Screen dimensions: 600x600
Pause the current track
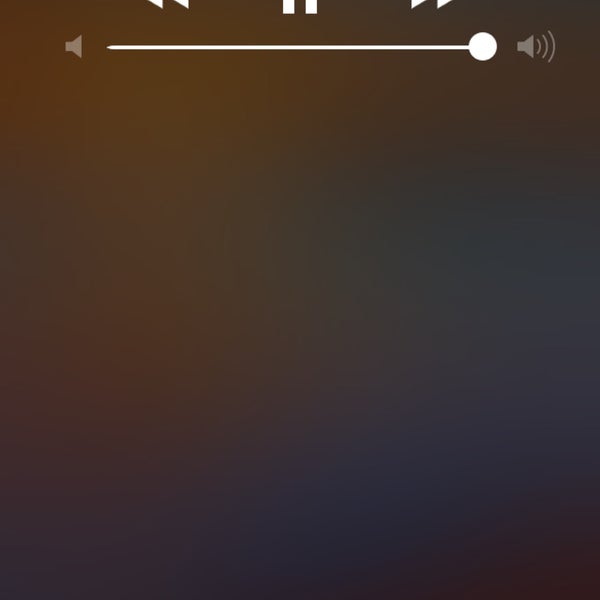point(300,5)
